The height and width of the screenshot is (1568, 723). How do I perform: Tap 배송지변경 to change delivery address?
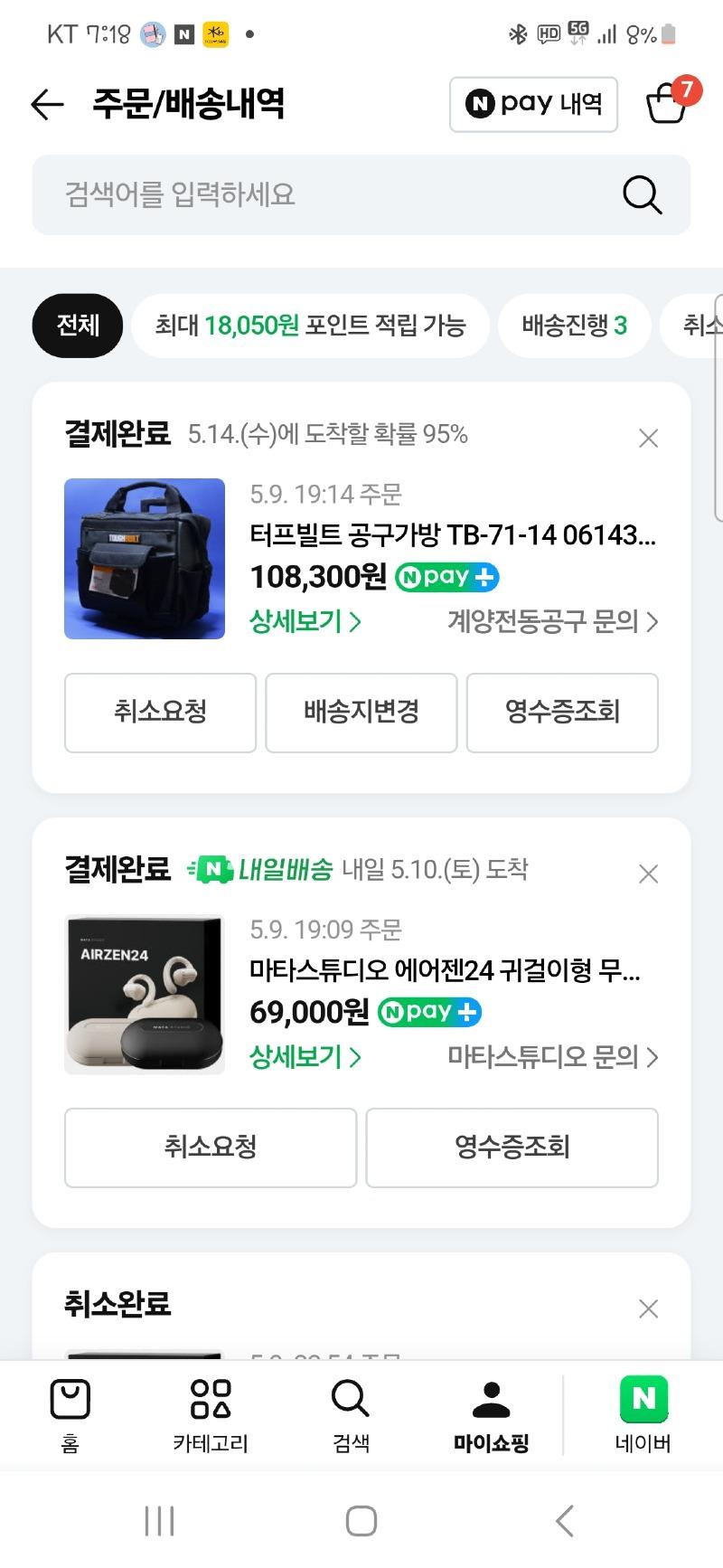tap(361, 713)
